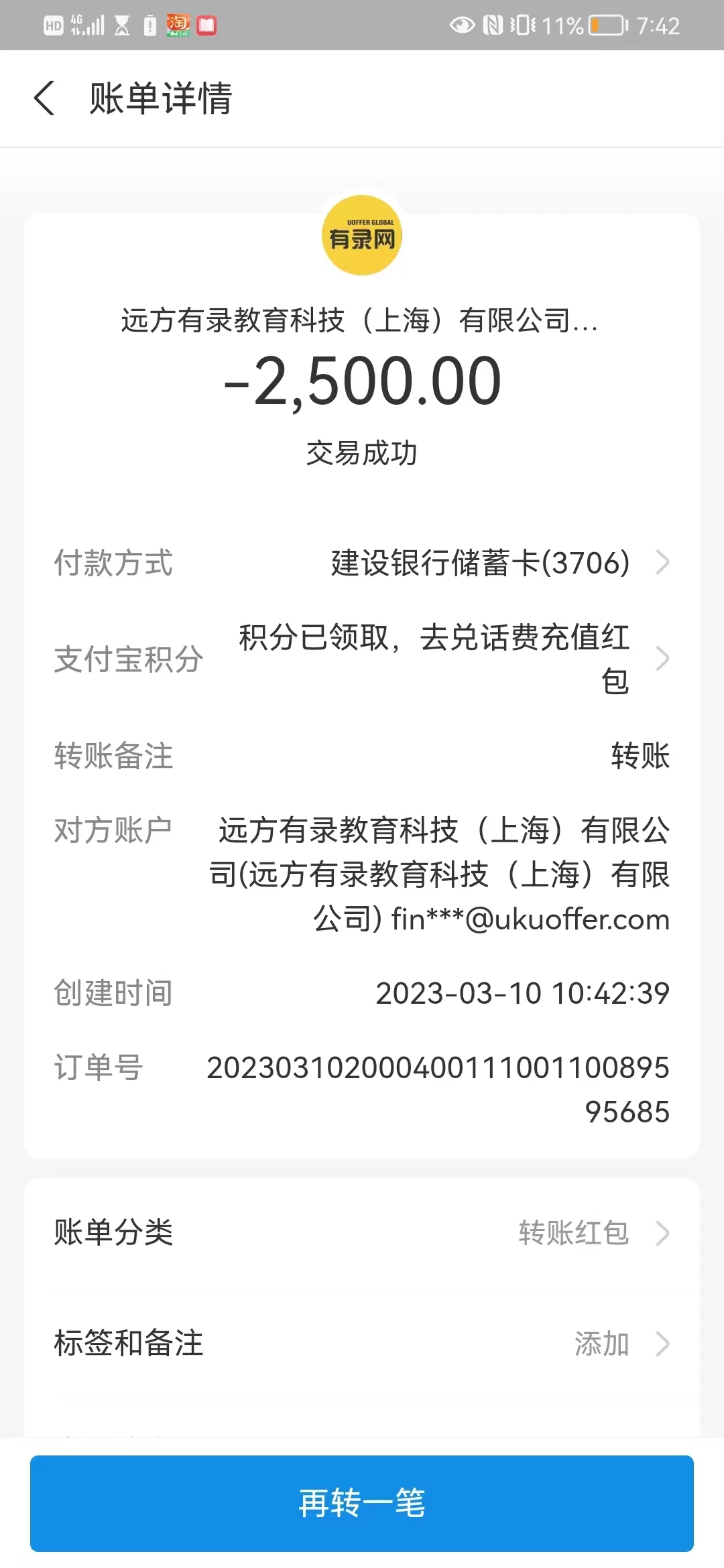
Task: Open payment method 建设银行储蓄卡(3706) row
Action: click(480, 562)
